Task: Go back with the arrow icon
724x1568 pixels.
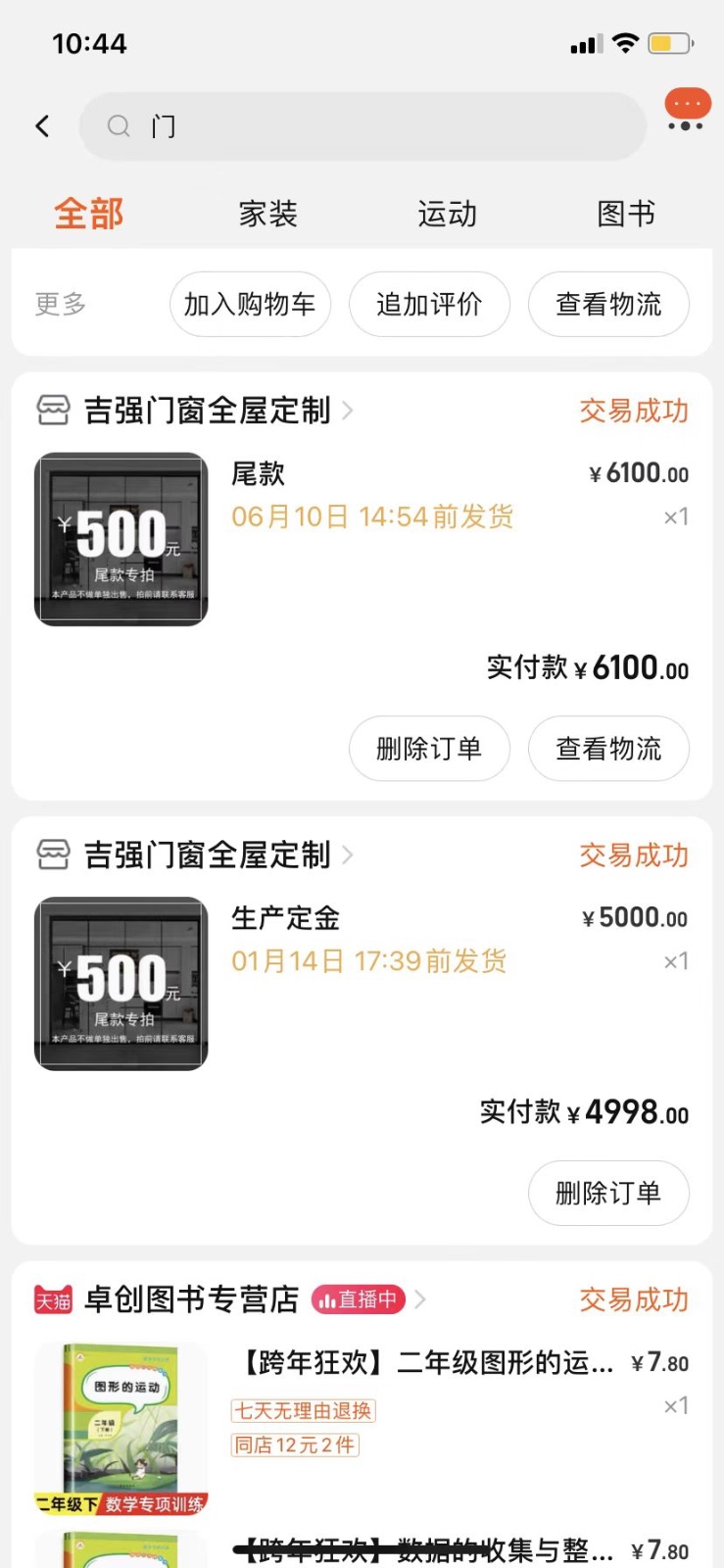Action: pos(42,126)
